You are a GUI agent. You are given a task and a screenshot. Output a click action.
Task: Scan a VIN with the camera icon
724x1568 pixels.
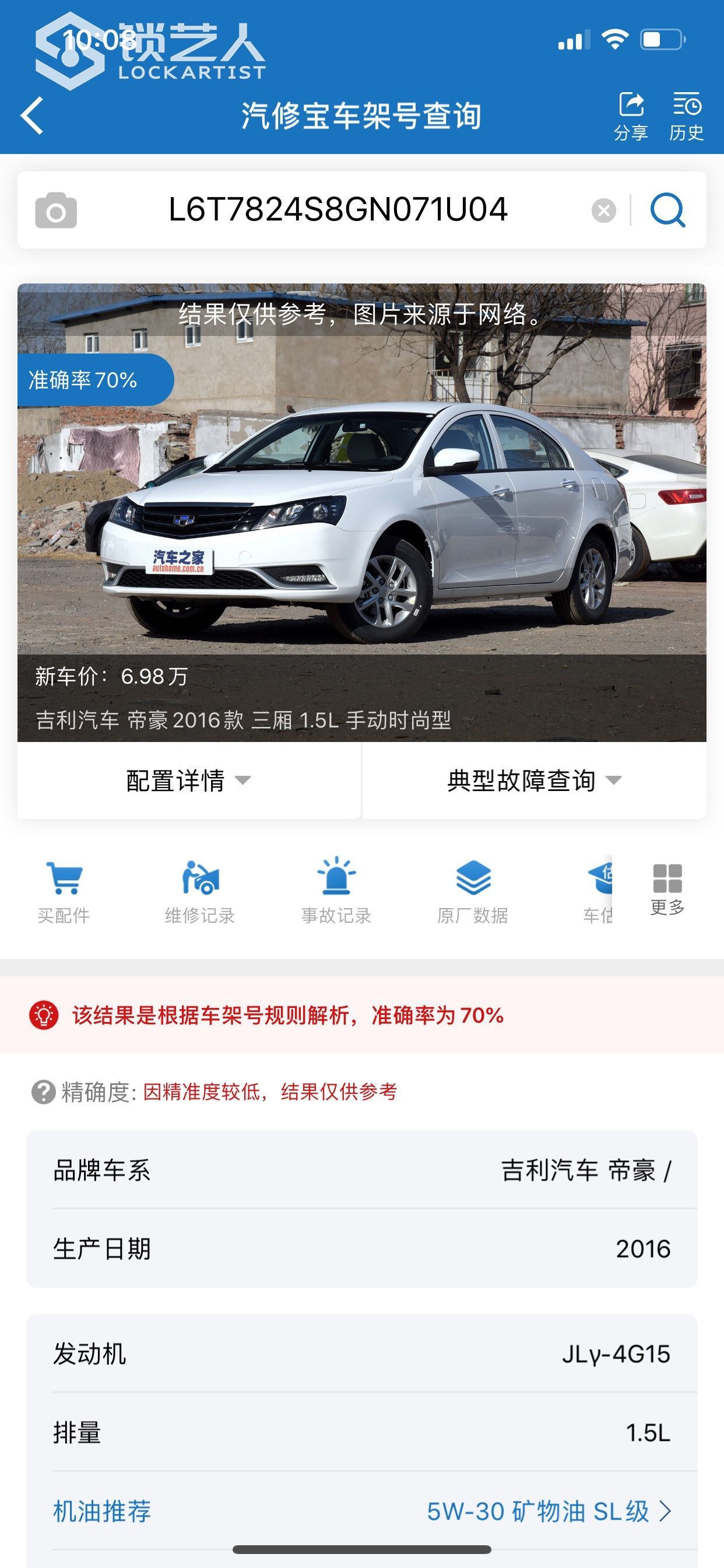(56, 211)
